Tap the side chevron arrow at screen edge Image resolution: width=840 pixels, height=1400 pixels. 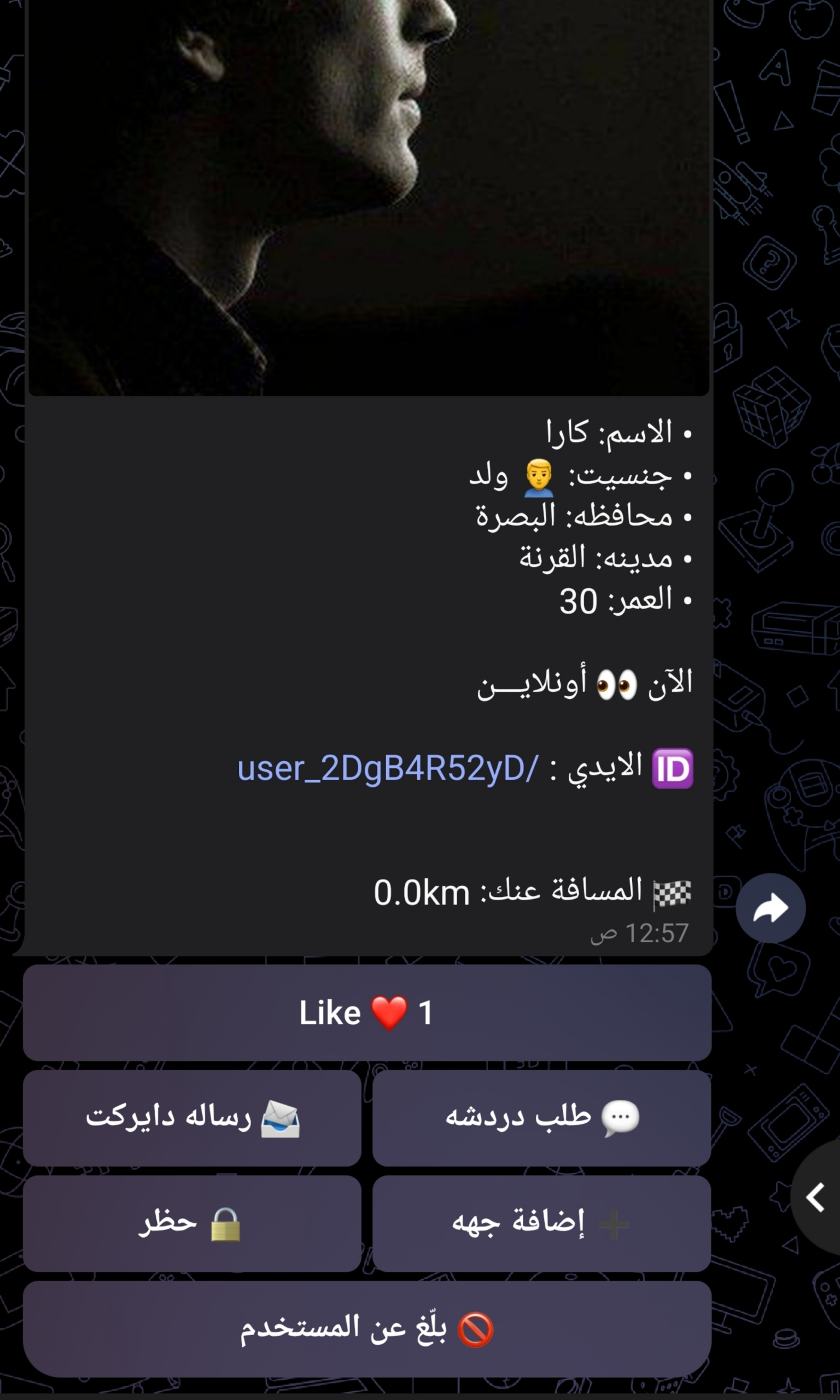point(815,1198)
